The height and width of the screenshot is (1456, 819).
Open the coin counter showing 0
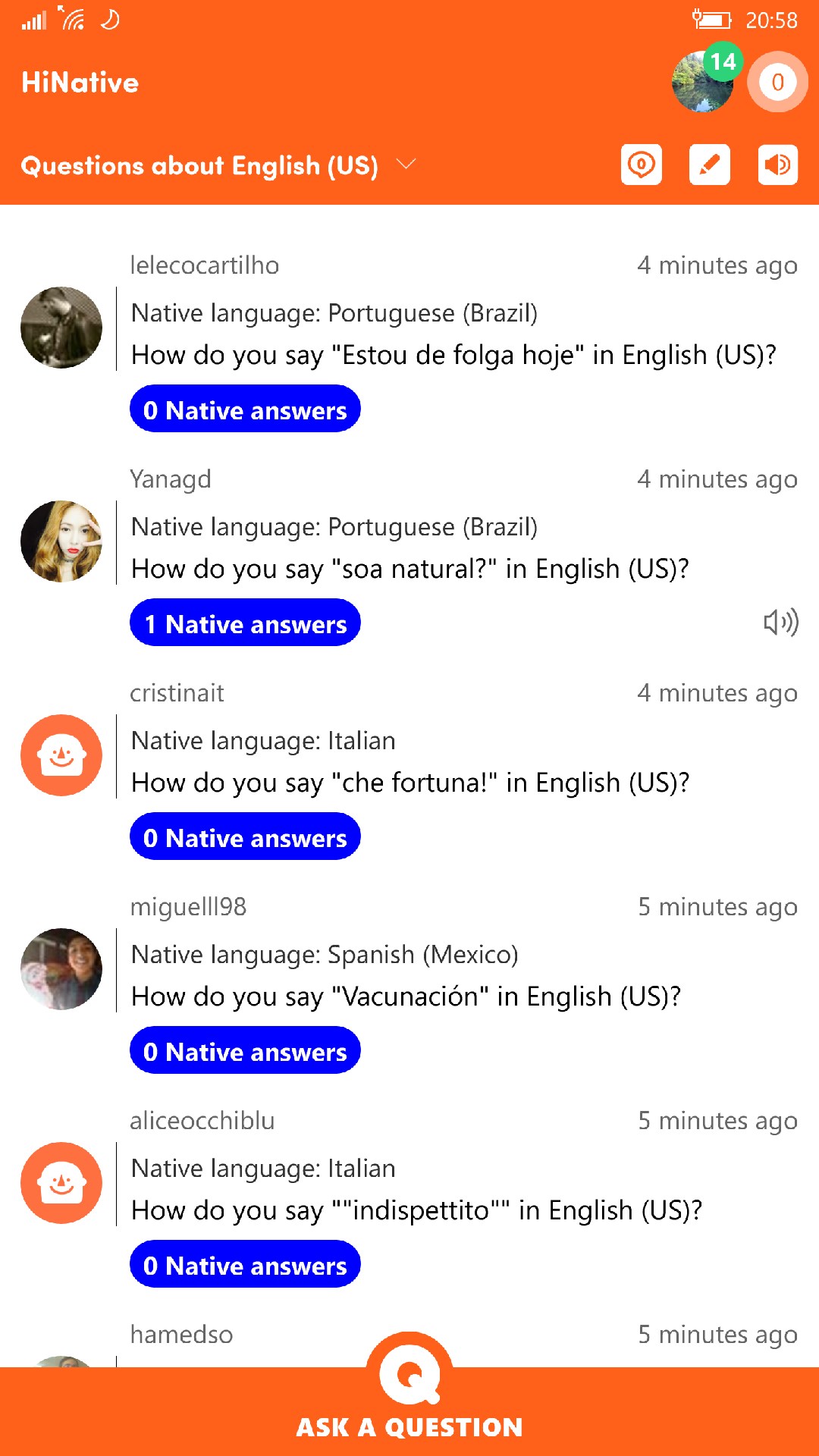[x=777, y=82]
